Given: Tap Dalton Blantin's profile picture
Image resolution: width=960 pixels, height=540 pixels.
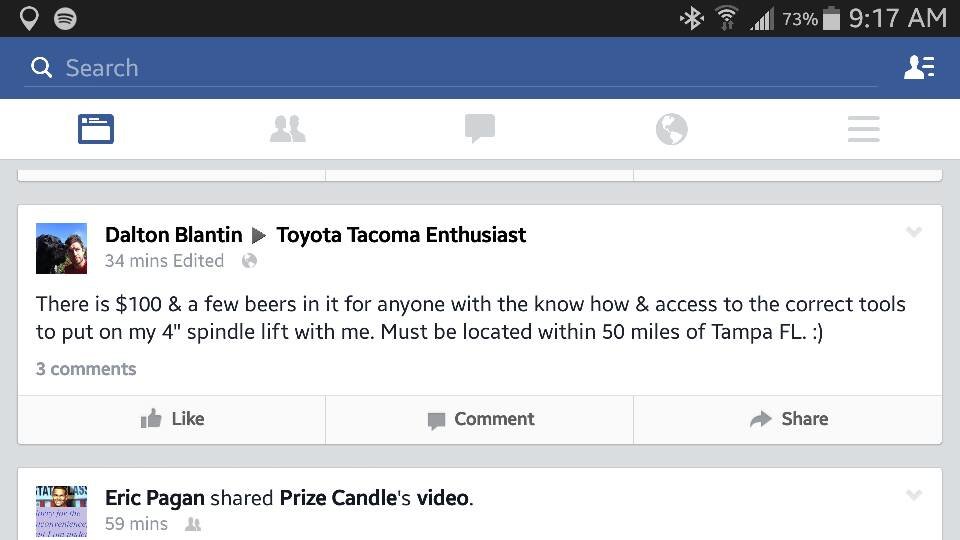Looking at the screenshot, I should coord(61,248).
